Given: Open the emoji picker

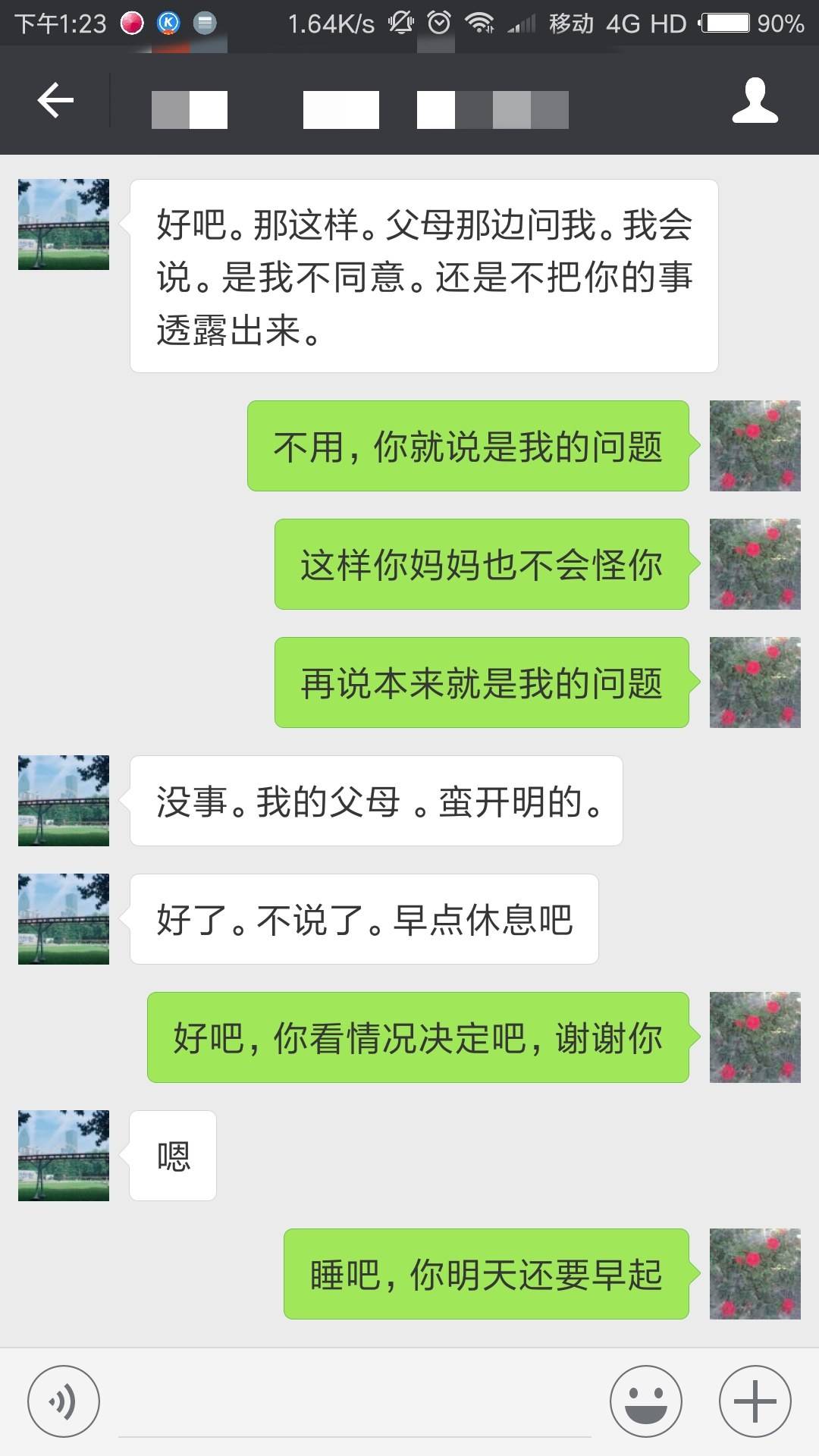Looking at the screenshot, I should point(647,1401).
